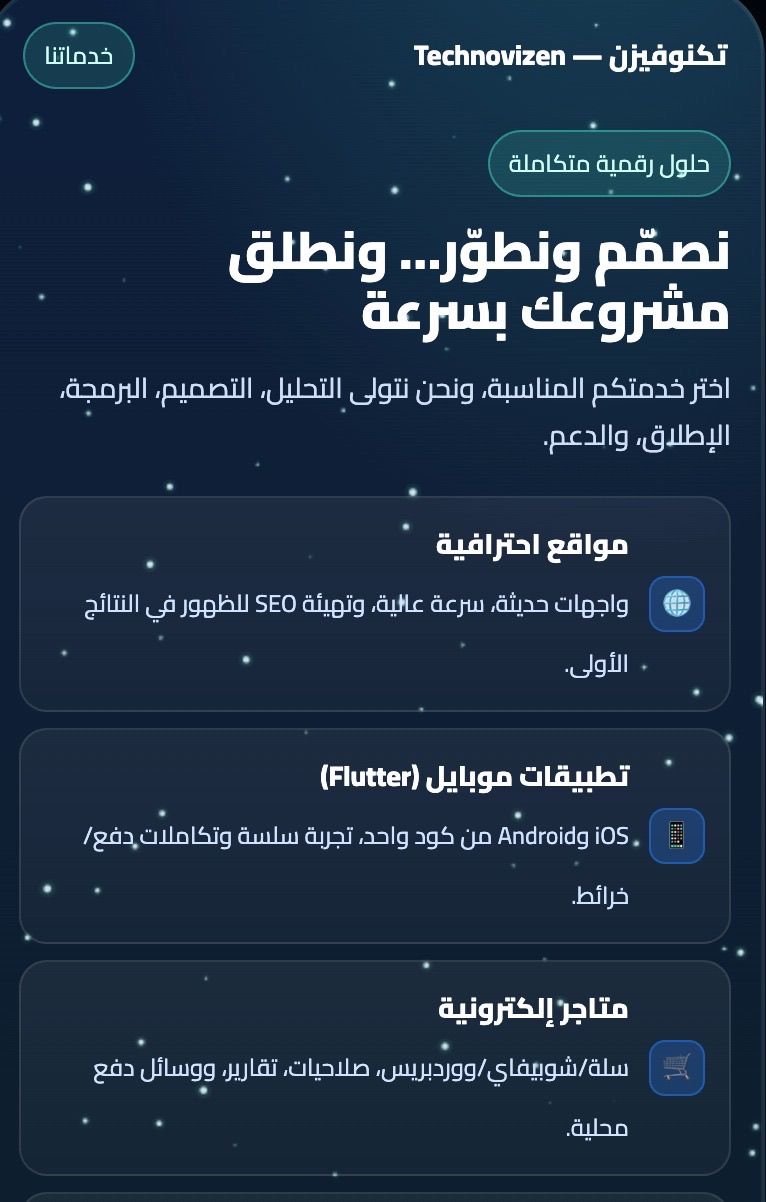Select the تطبيقات موبايل (Flutter) card

coord(375,836)
